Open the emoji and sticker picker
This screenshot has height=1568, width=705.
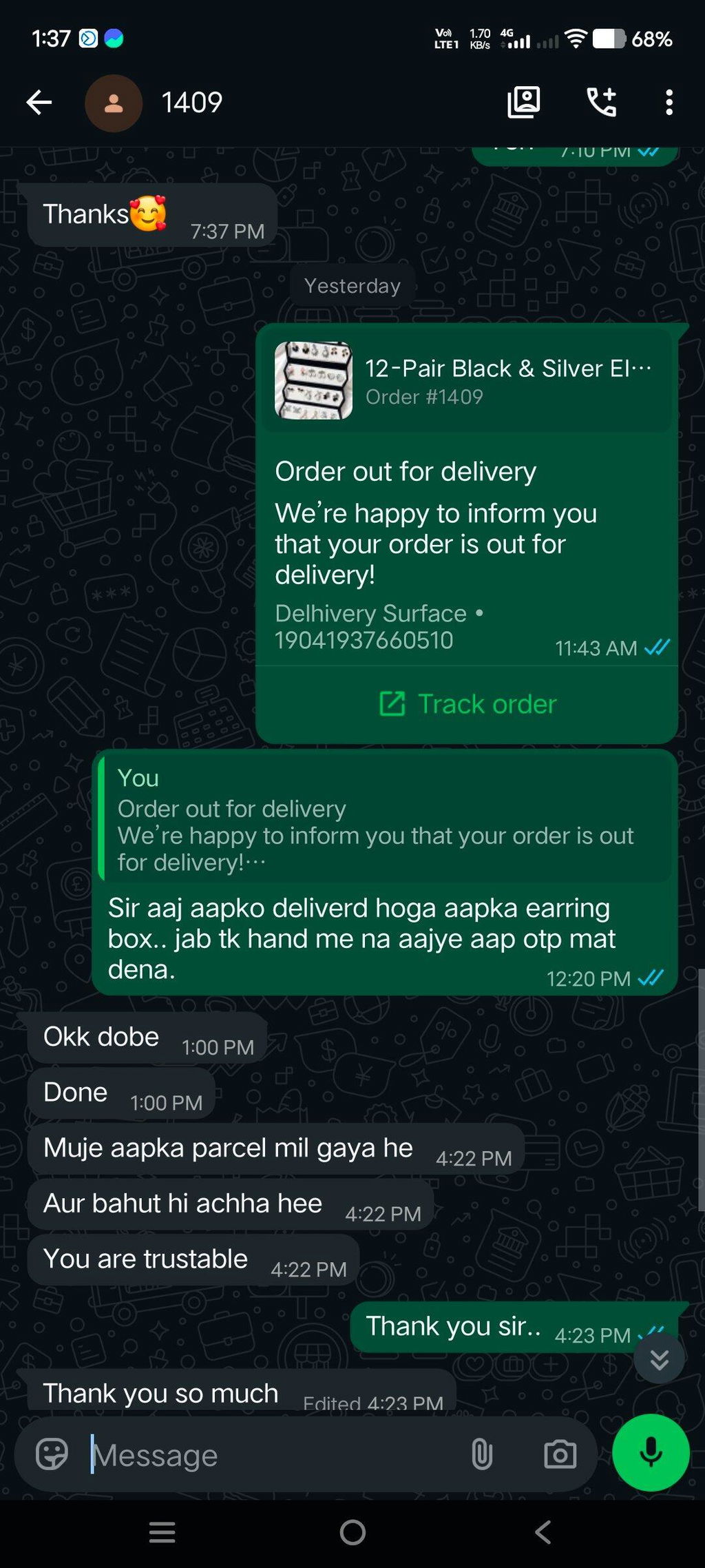coord(52,1455)
